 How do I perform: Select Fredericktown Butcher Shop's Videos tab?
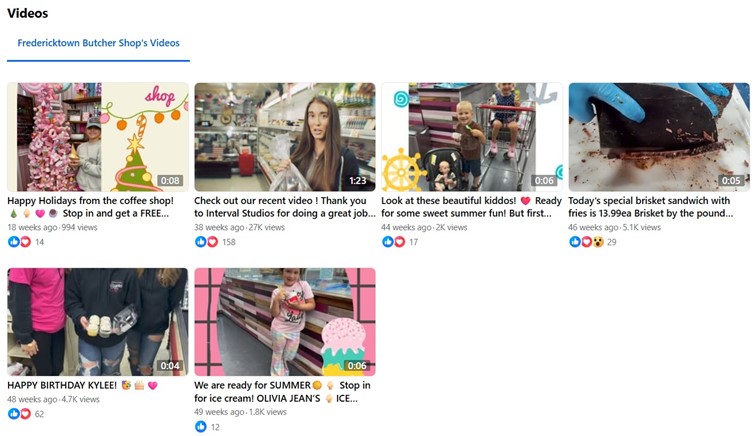98,43
